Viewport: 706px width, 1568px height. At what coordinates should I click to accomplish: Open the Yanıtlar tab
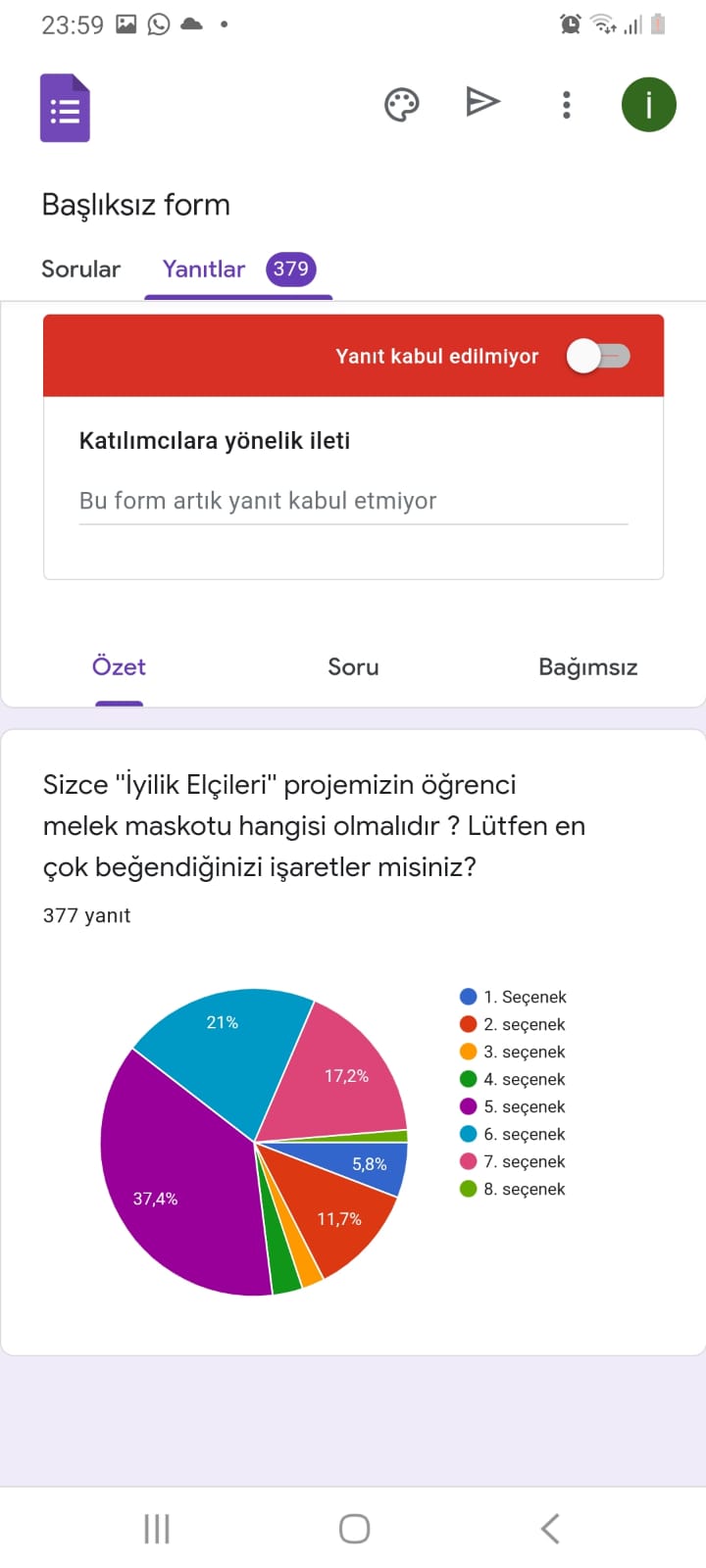(203, 269)
